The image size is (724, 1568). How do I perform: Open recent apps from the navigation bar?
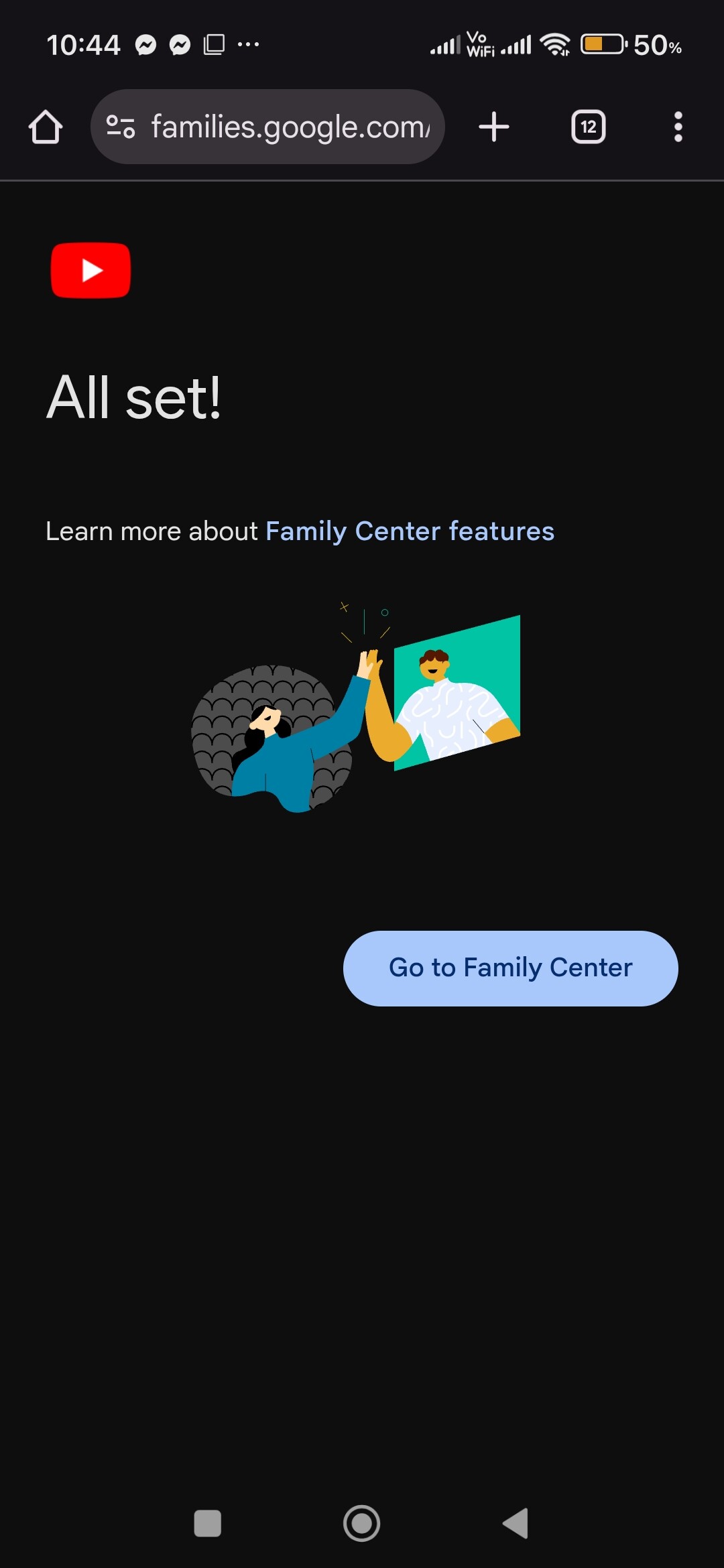208,1523
